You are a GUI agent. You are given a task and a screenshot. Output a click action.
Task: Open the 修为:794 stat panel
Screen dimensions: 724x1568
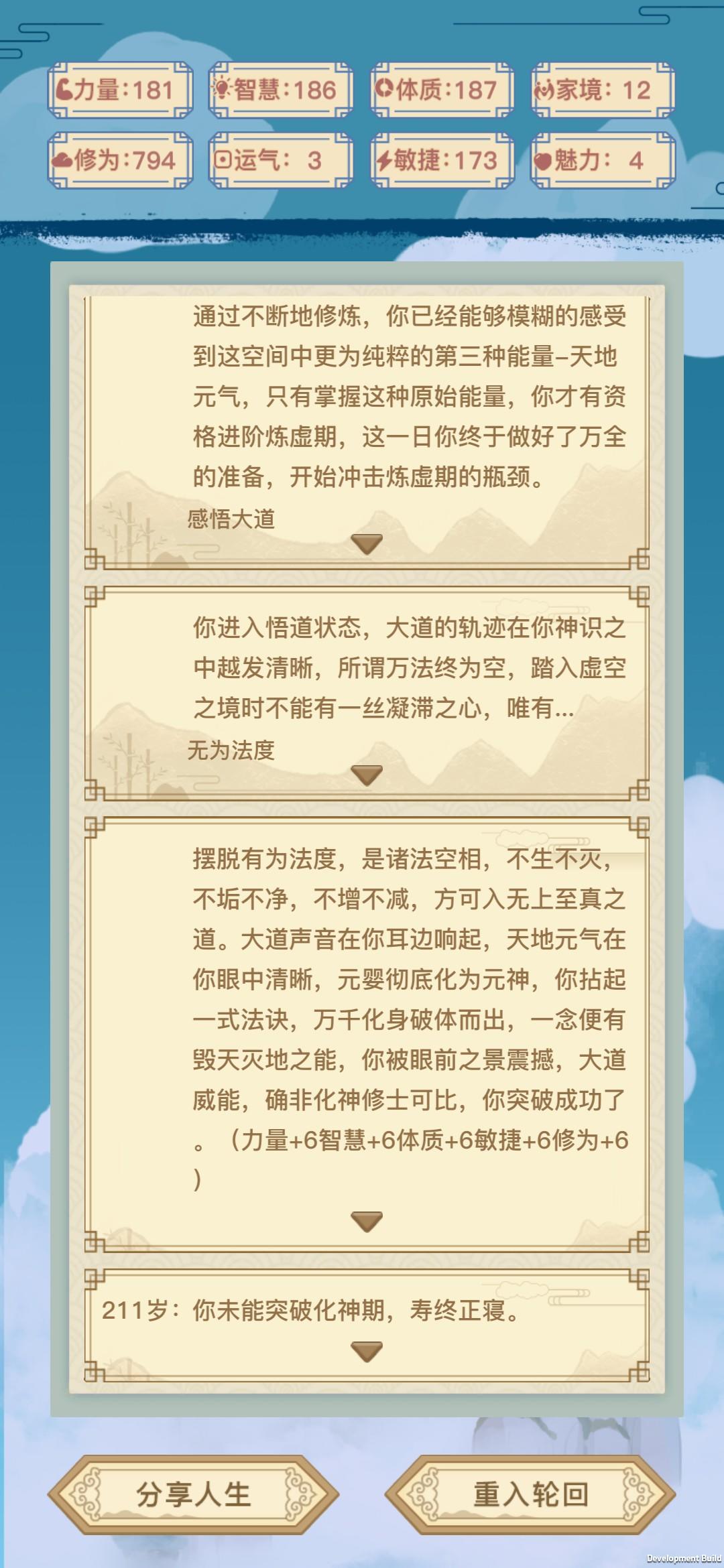[119, 161]
